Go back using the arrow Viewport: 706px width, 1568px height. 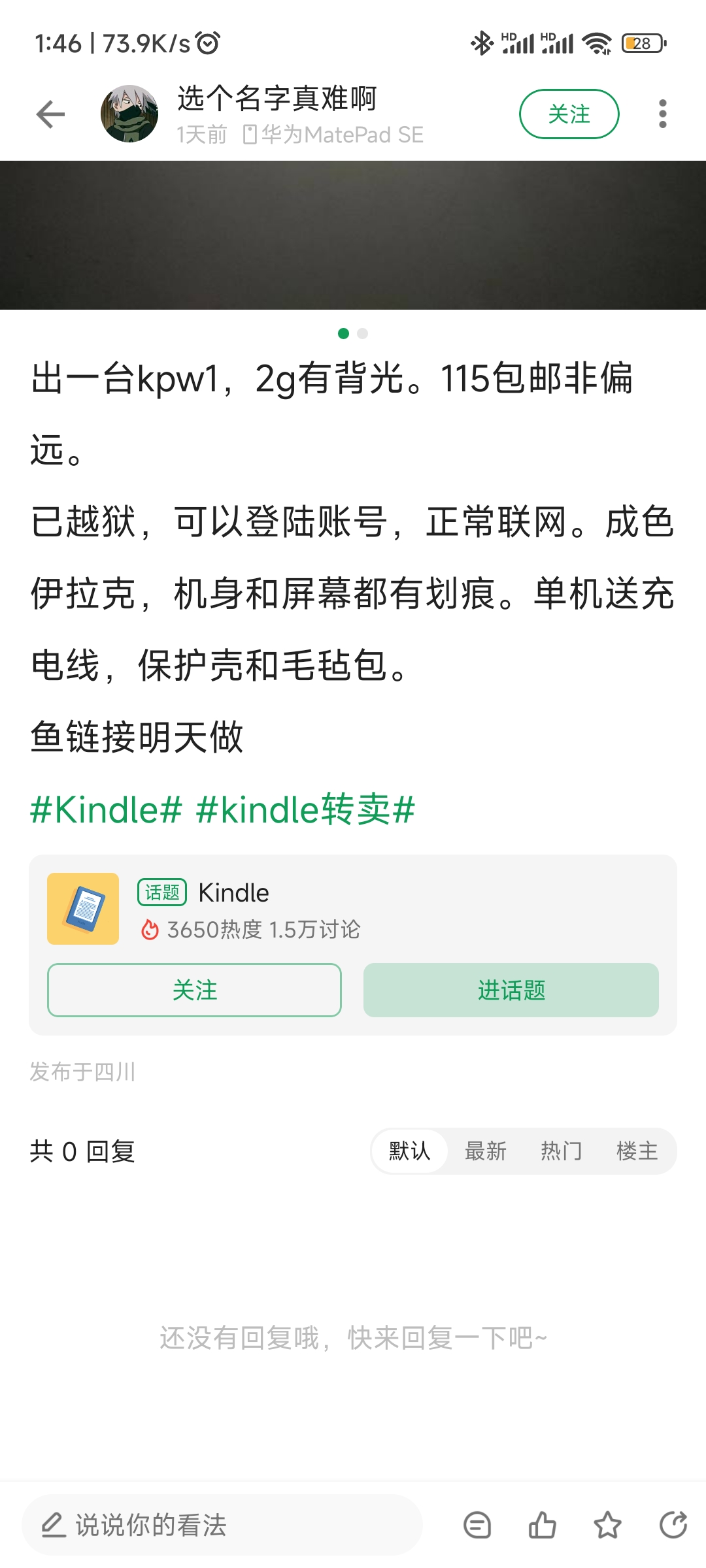(x=50, y=114)
